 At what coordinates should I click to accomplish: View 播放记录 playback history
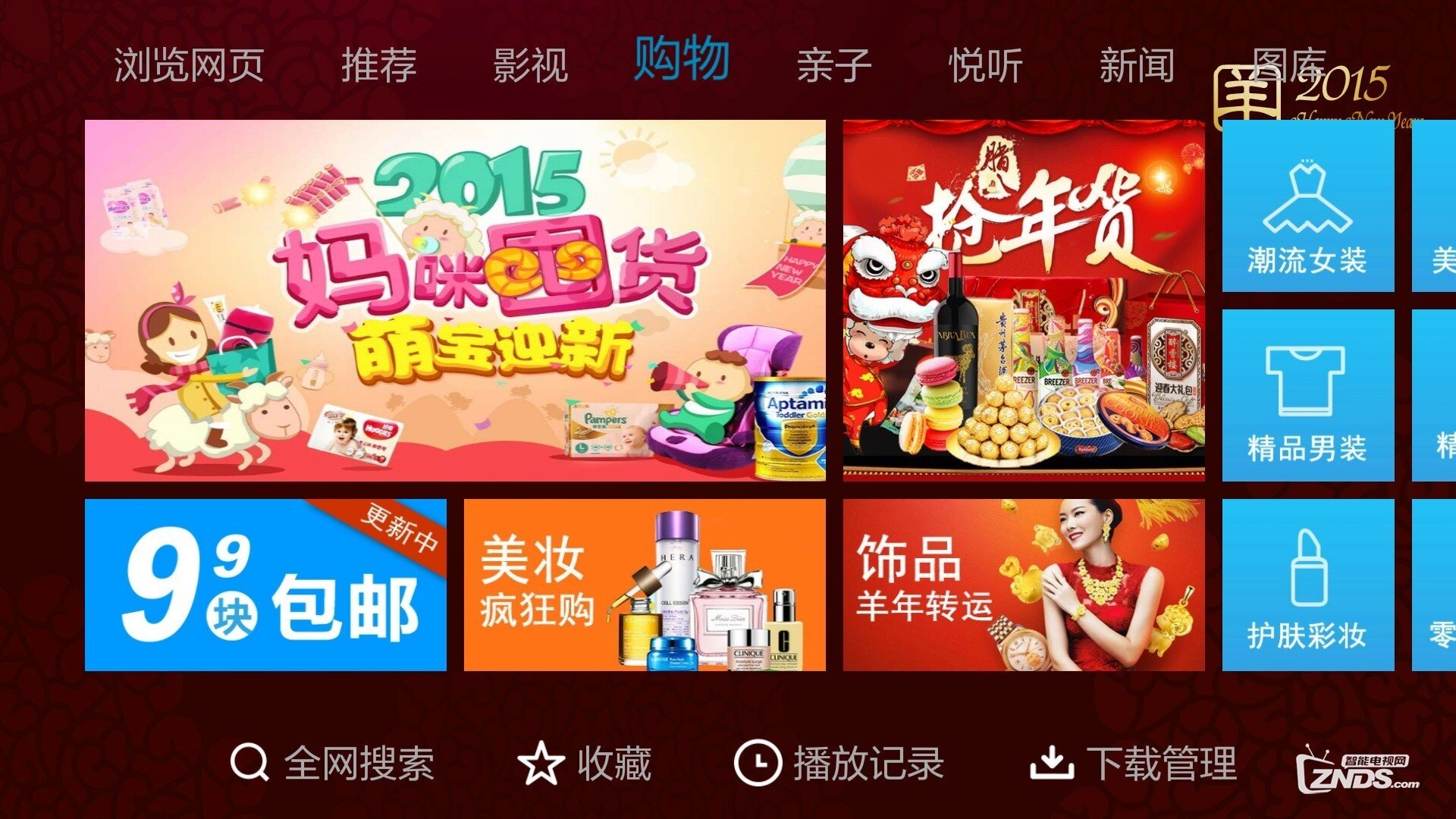pyautogui.click(x=839, y=763)
